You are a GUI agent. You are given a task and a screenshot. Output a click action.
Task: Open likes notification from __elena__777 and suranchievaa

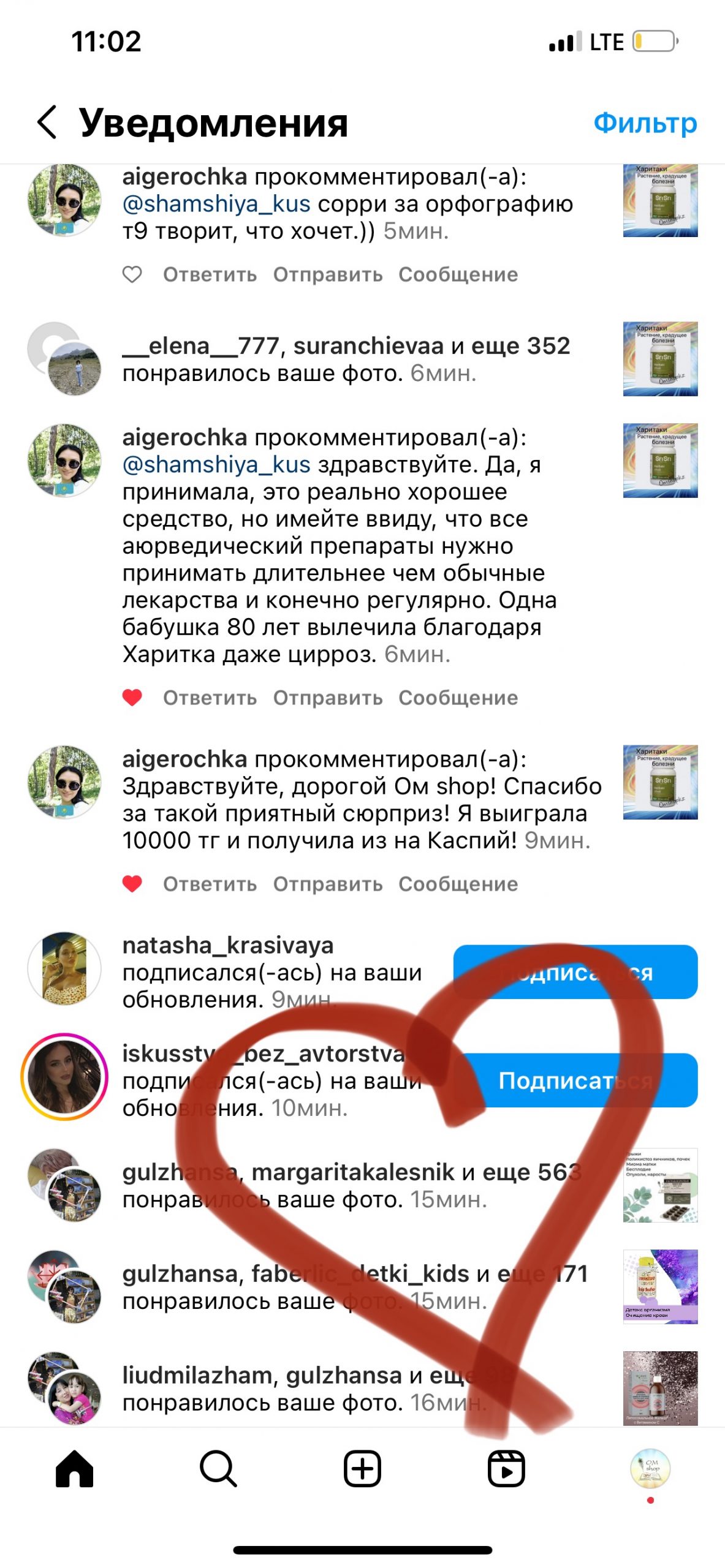pos(346,360)
